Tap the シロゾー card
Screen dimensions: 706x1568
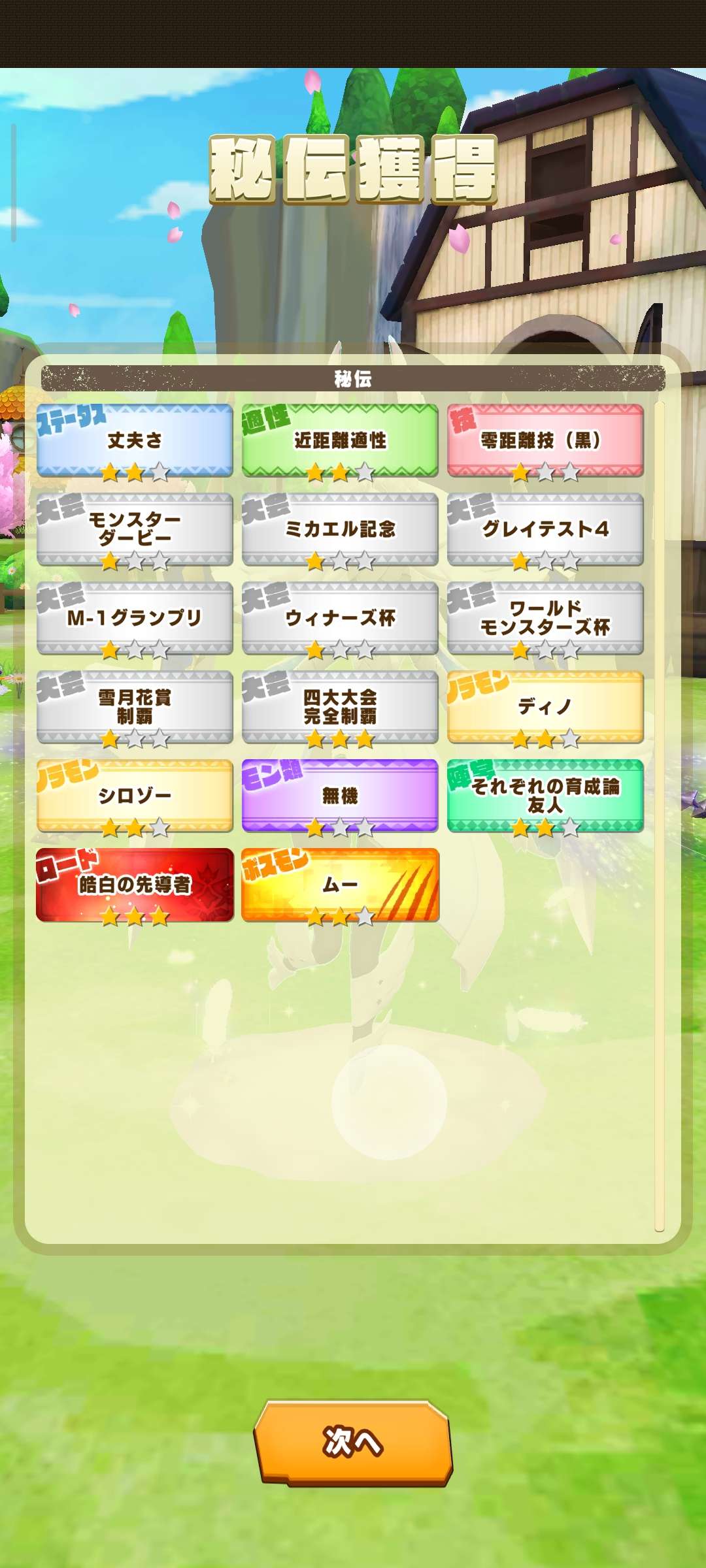click(x=135, y=796)
